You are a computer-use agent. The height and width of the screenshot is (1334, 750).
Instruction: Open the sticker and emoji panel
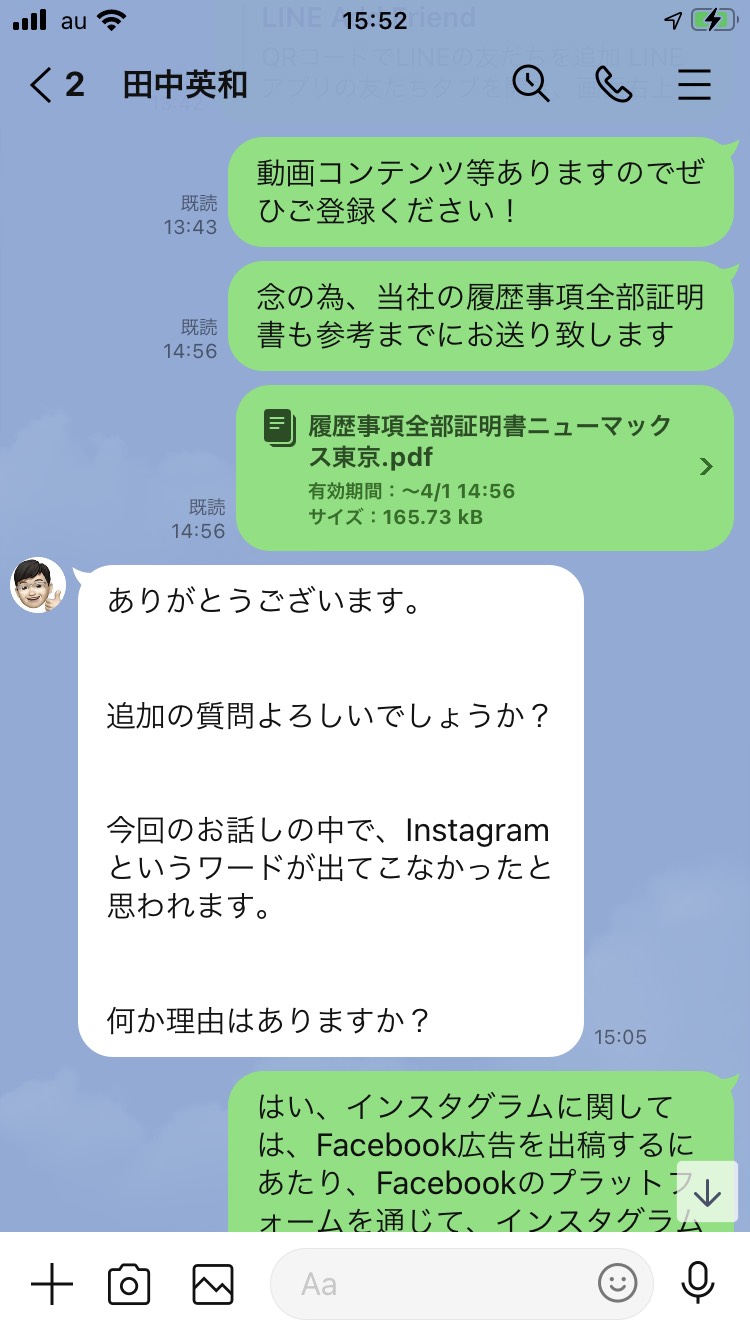(x=618, y=1283)
